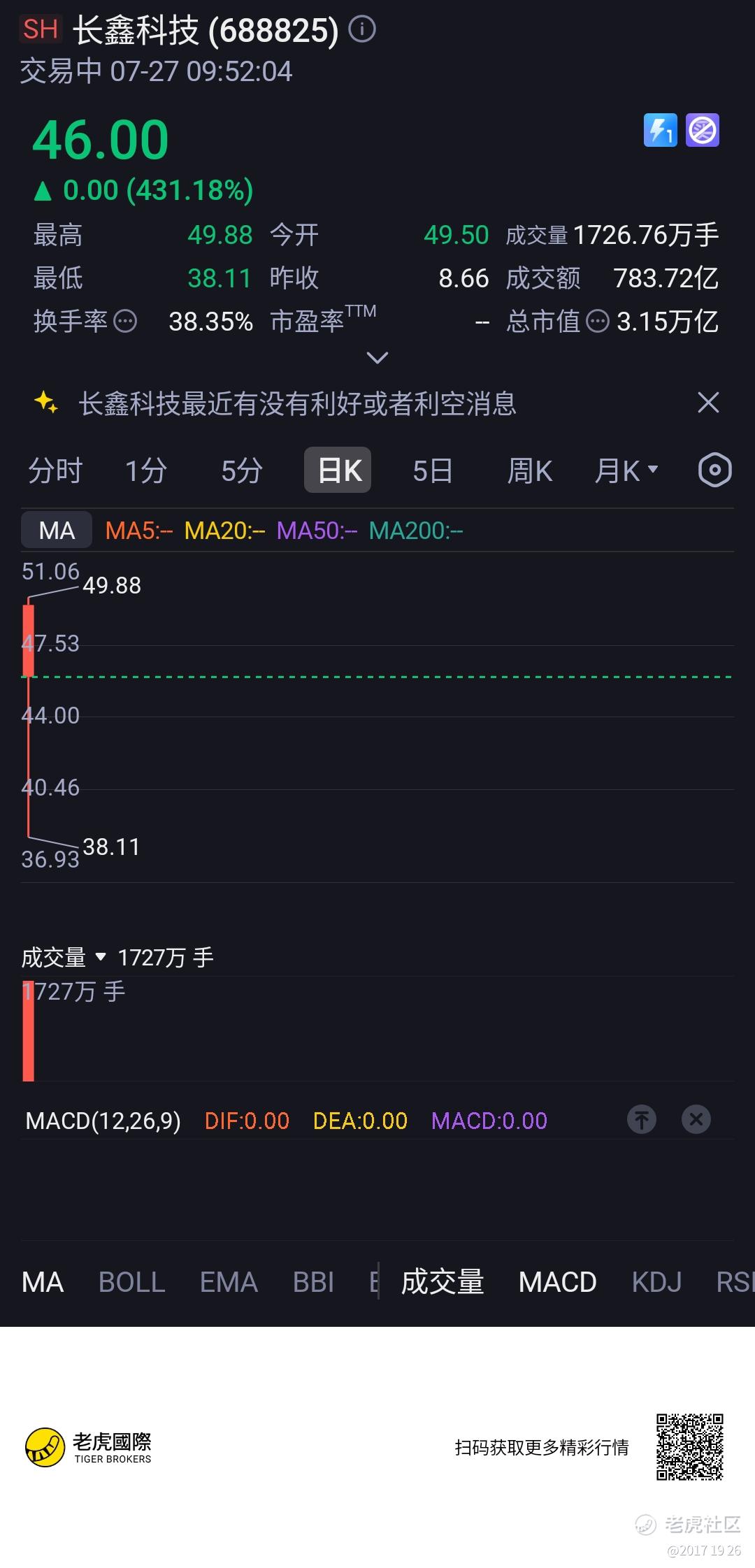Image resolution: width=755 pixels, height=1568 pixels.
Task: Dismiss the AI suggestion banner
Action: tap(708, 403)
